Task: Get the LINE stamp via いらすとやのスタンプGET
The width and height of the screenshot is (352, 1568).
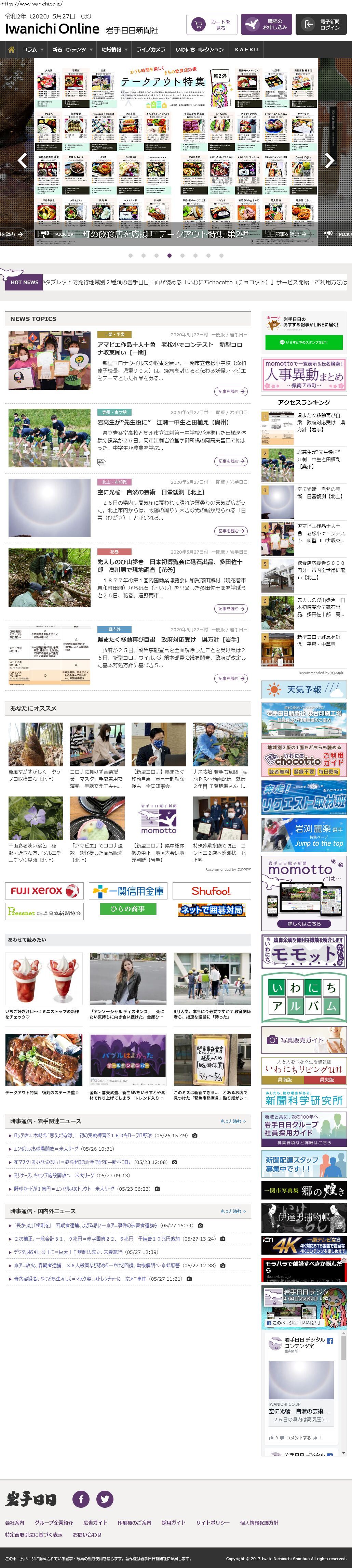Action: [303, 342]
